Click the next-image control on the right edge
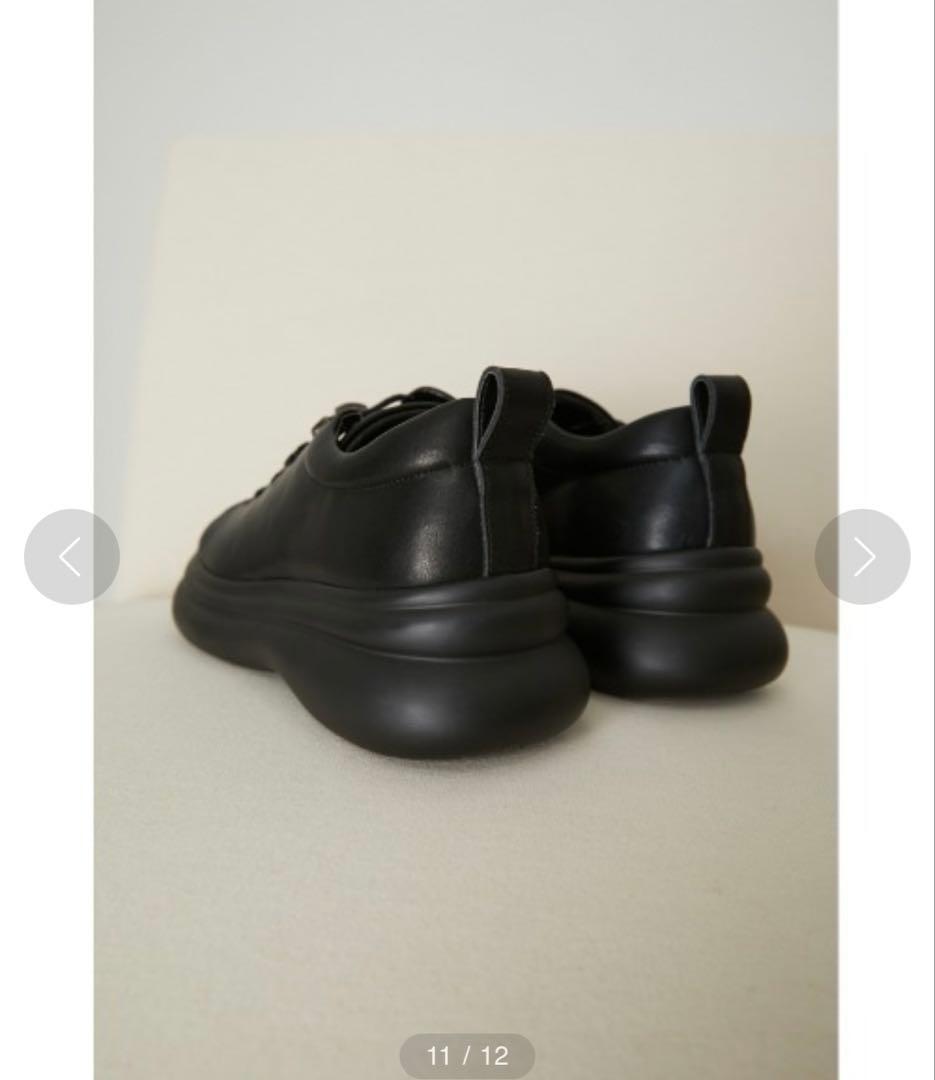 pyautogui.click(x=862, y=557)
